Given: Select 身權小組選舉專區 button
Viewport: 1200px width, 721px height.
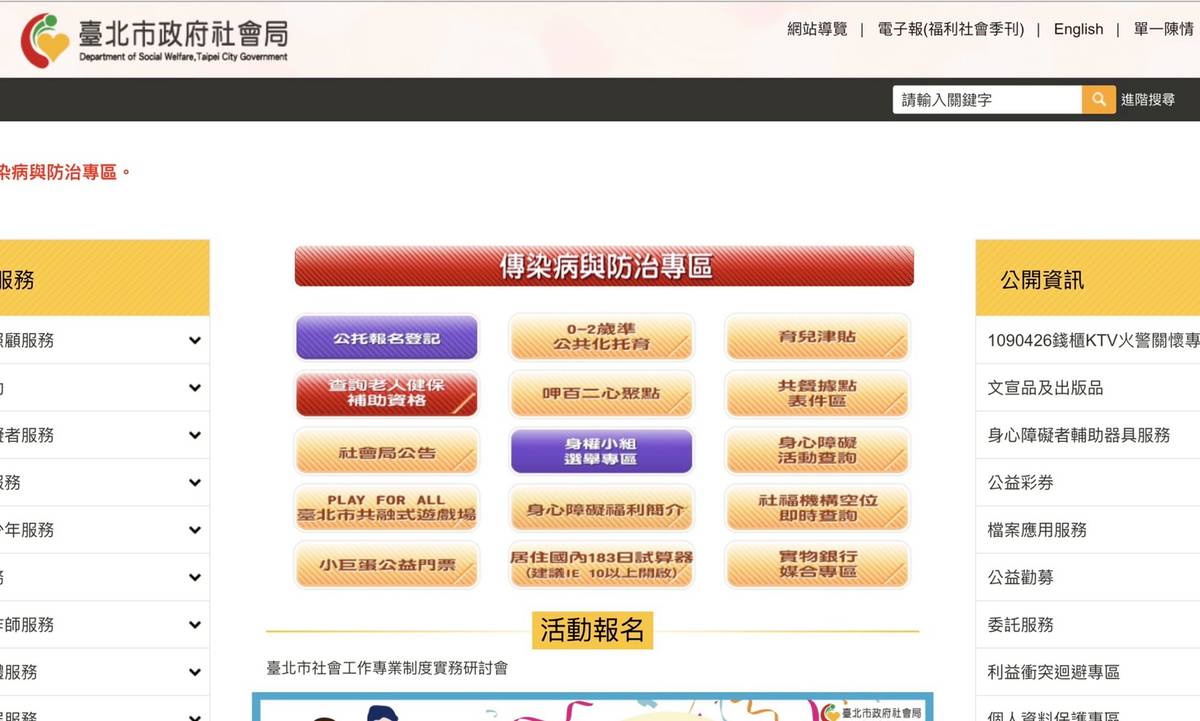Looking at the screenshot, I should [601, 451].
